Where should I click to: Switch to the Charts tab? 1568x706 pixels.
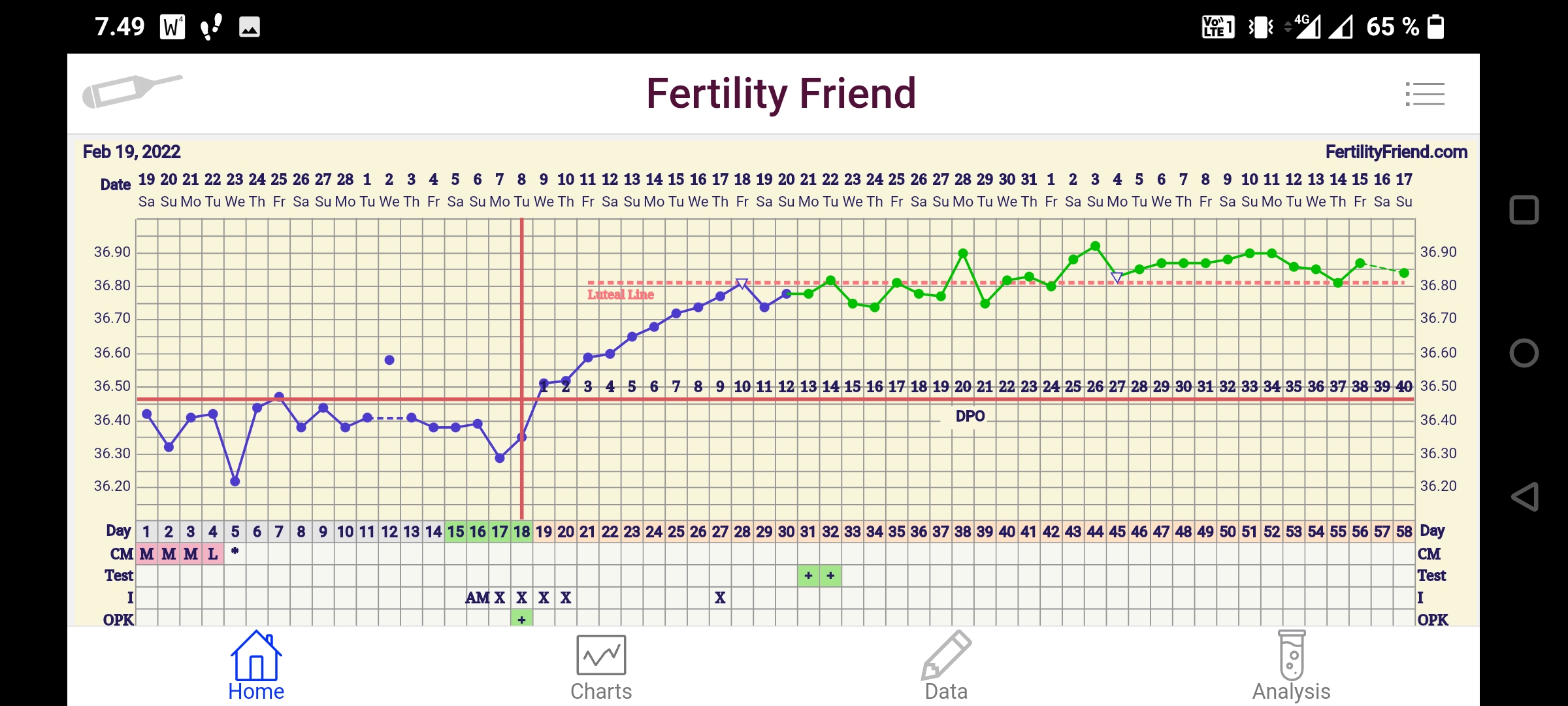pos(601,665)
